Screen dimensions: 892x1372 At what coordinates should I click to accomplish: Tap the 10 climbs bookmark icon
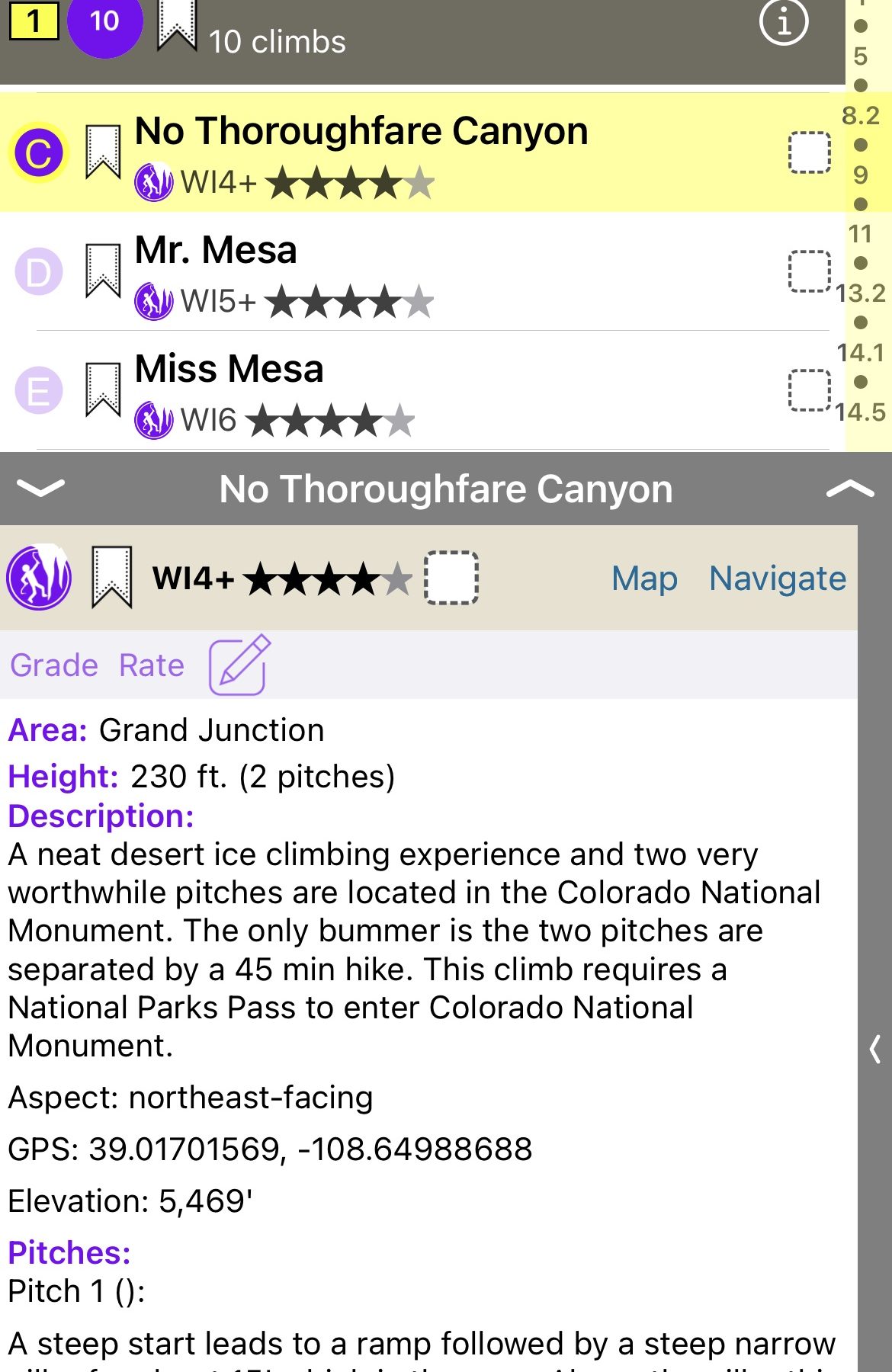point(177,27)
